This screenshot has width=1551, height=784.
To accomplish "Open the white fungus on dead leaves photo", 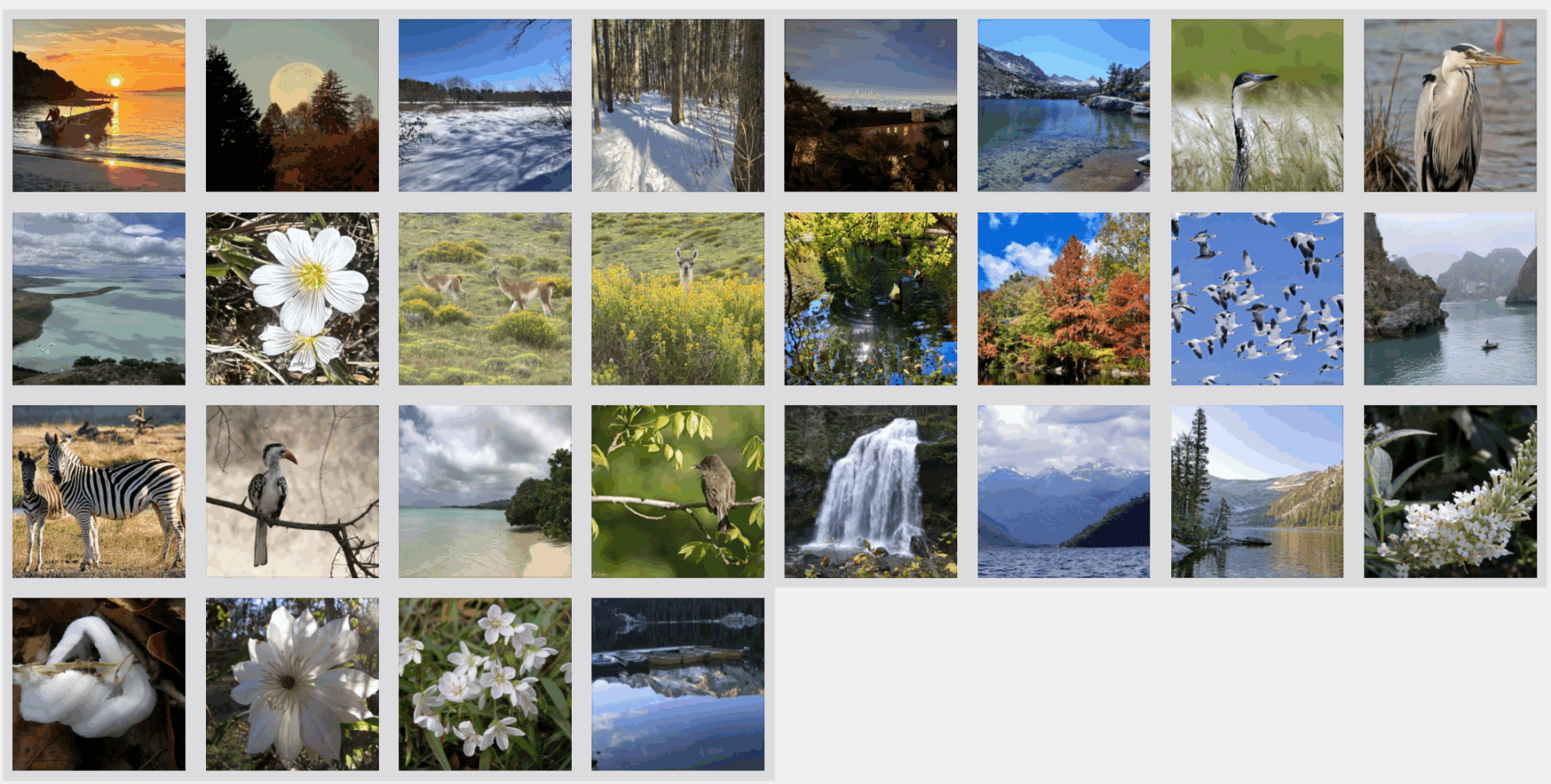I will (x=99, y=684).
